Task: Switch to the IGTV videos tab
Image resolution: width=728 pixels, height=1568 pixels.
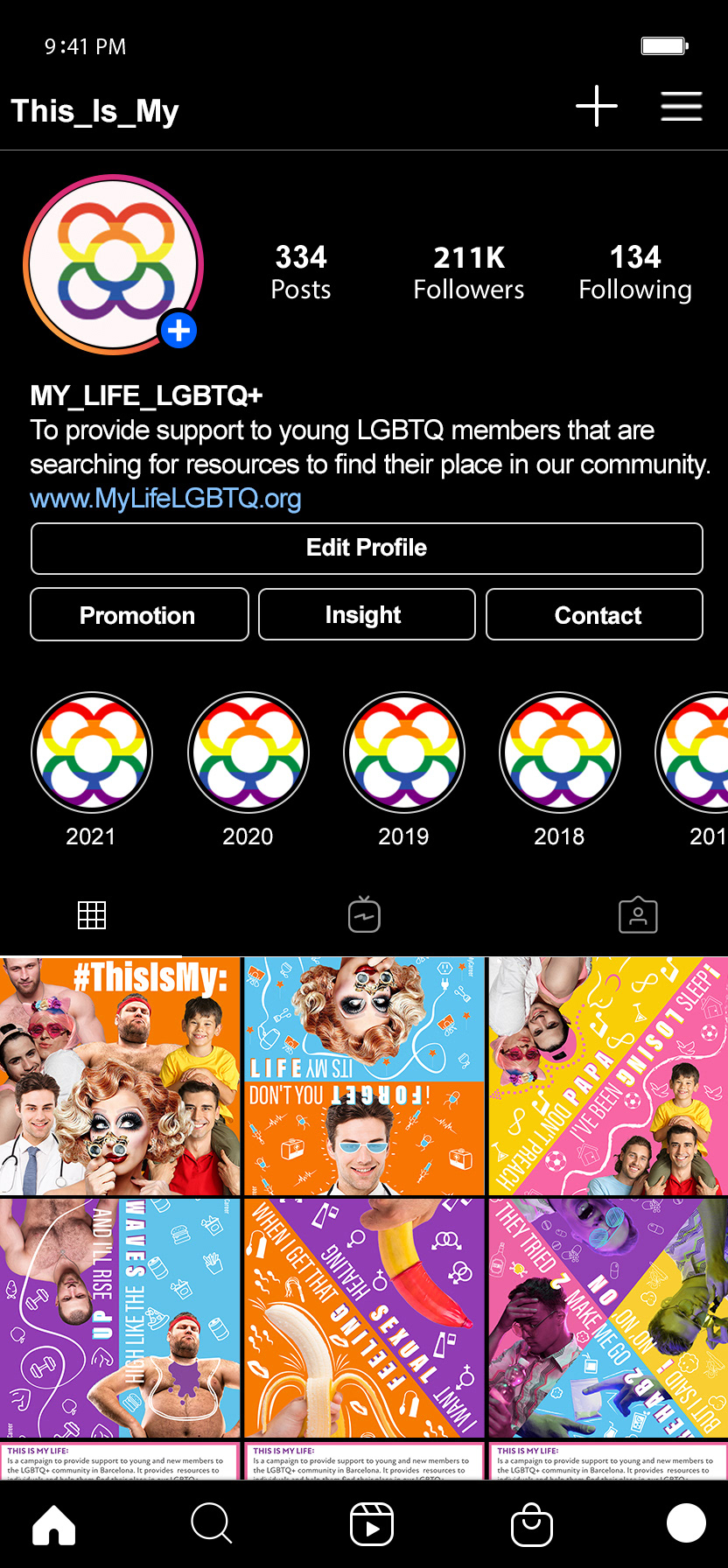Action: click(x=364, y=915)
